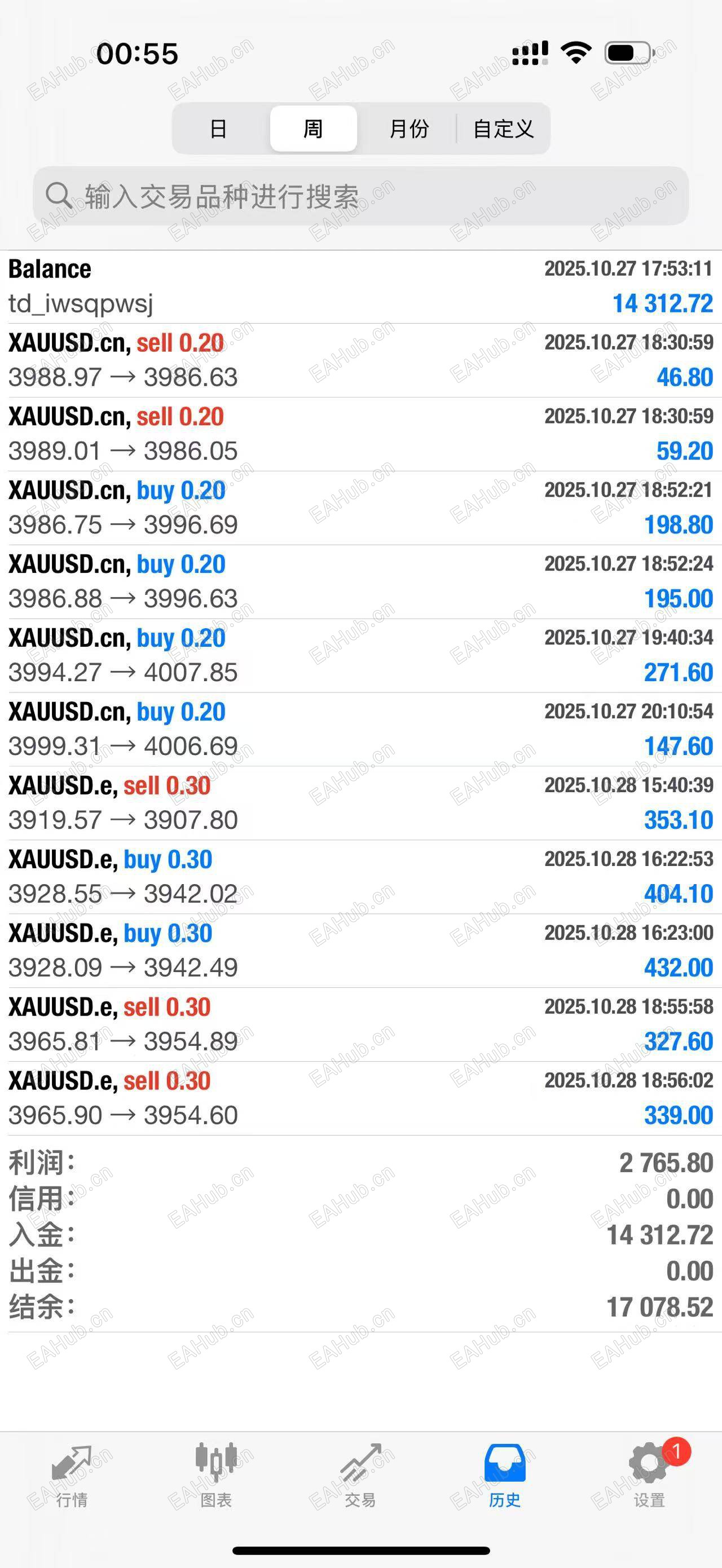This screenshot has width=722, height=1568.
Task: Open the buy trade entered at 3994.27
Action: tap(360, 656)
